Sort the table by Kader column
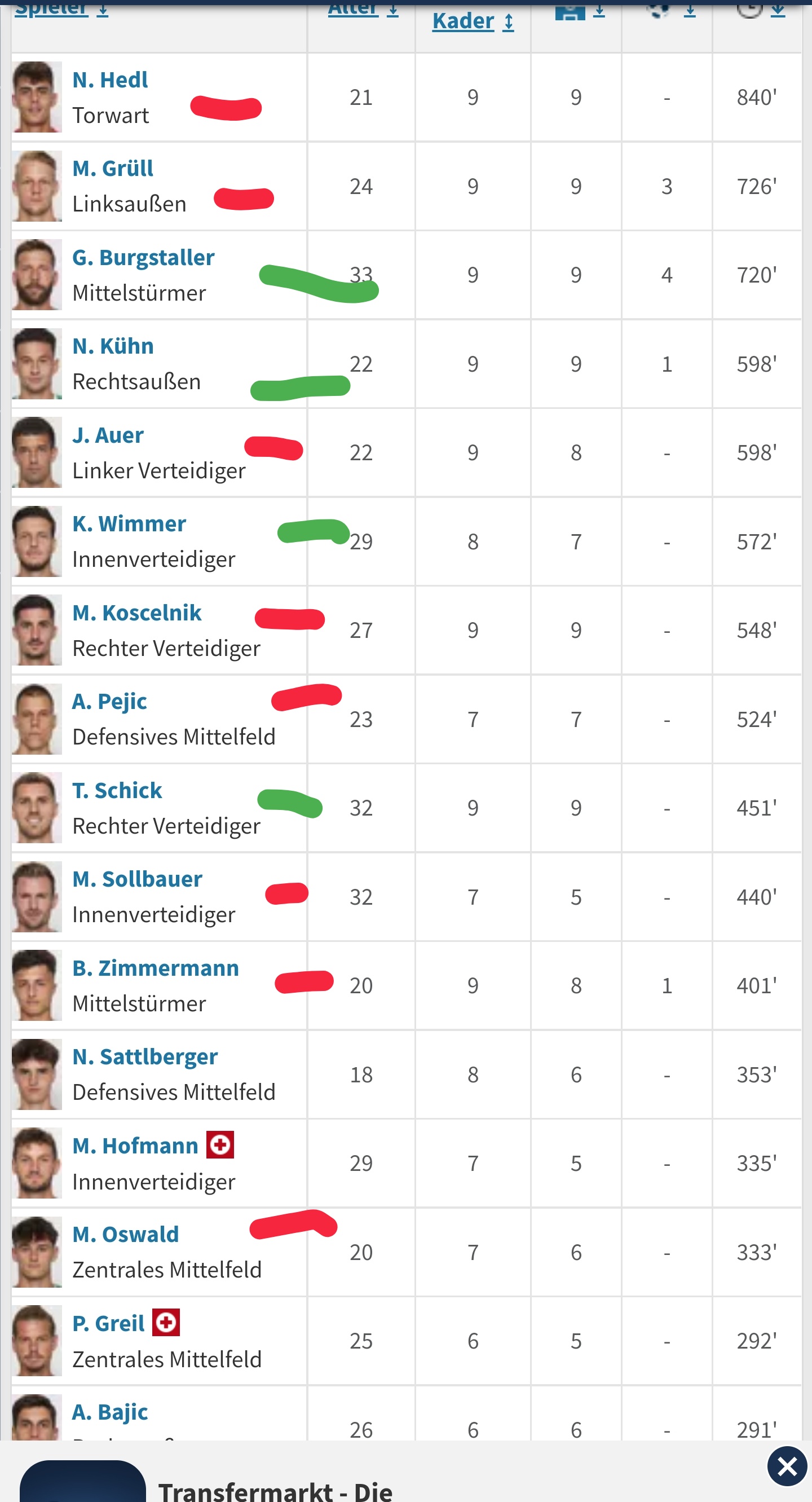 [x=473, y=21]
